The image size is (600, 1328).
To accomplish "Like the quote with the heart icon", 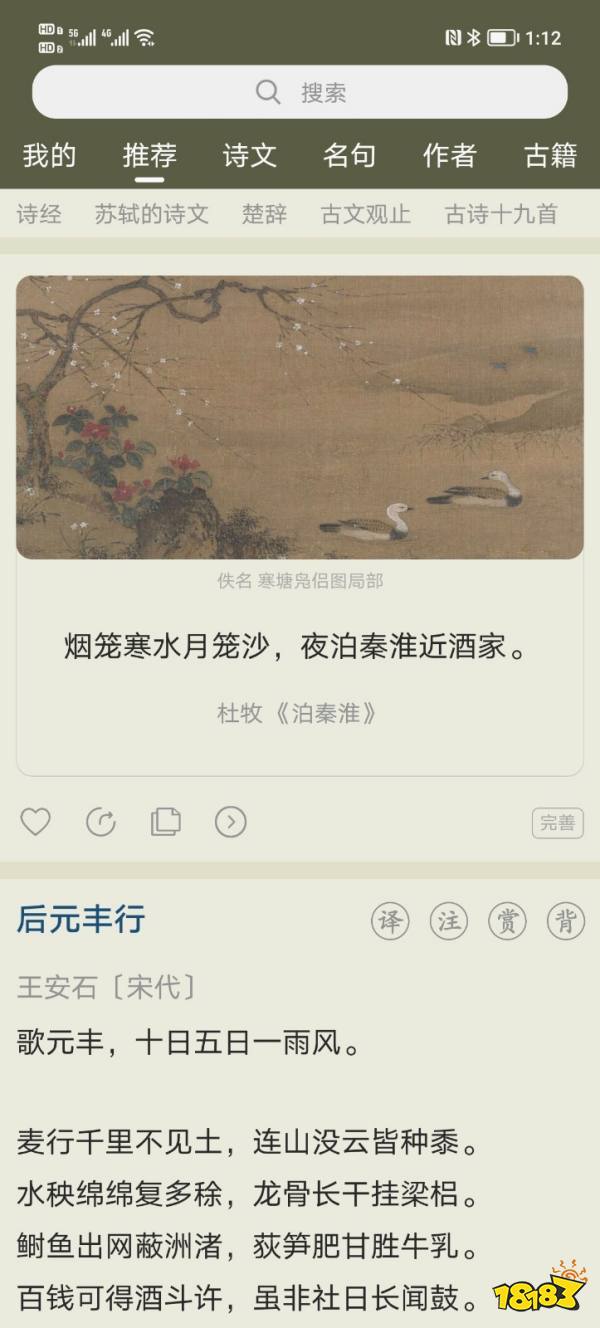I will (36, 822).
